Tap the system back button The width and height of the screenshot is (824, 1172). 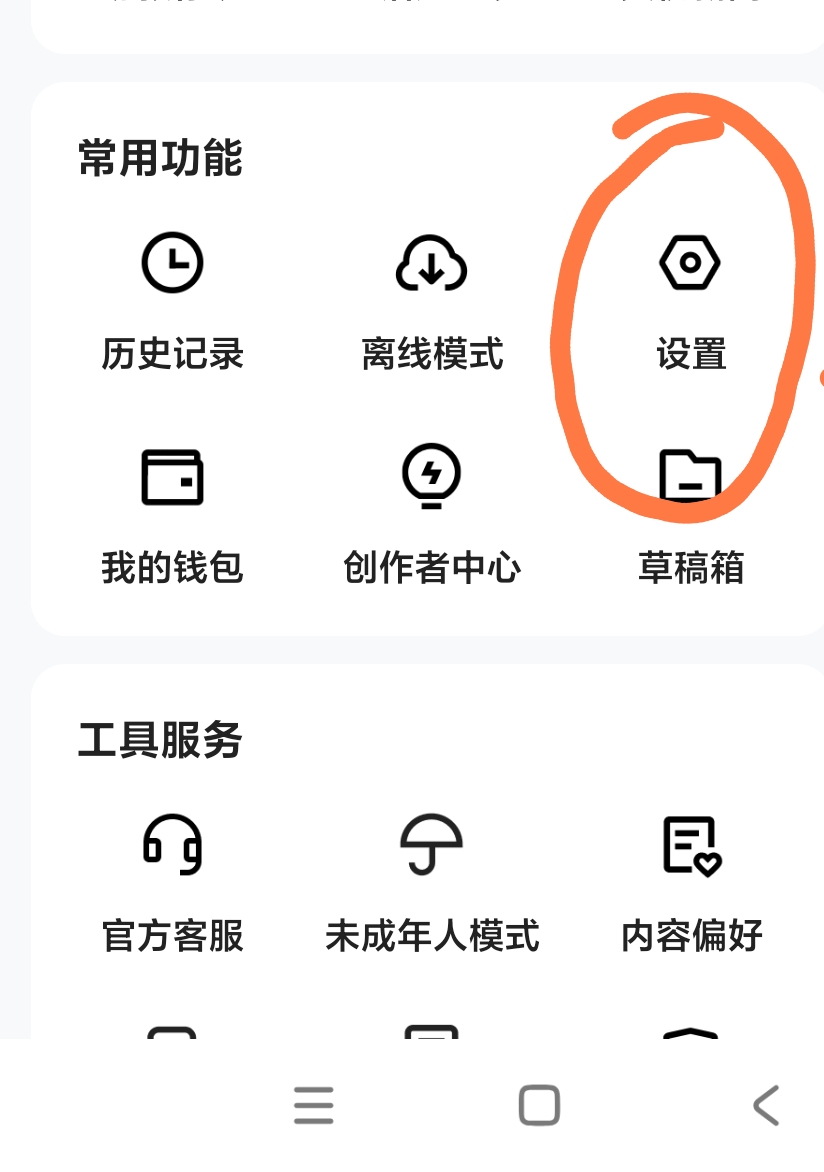click(x=766, y=1106)
